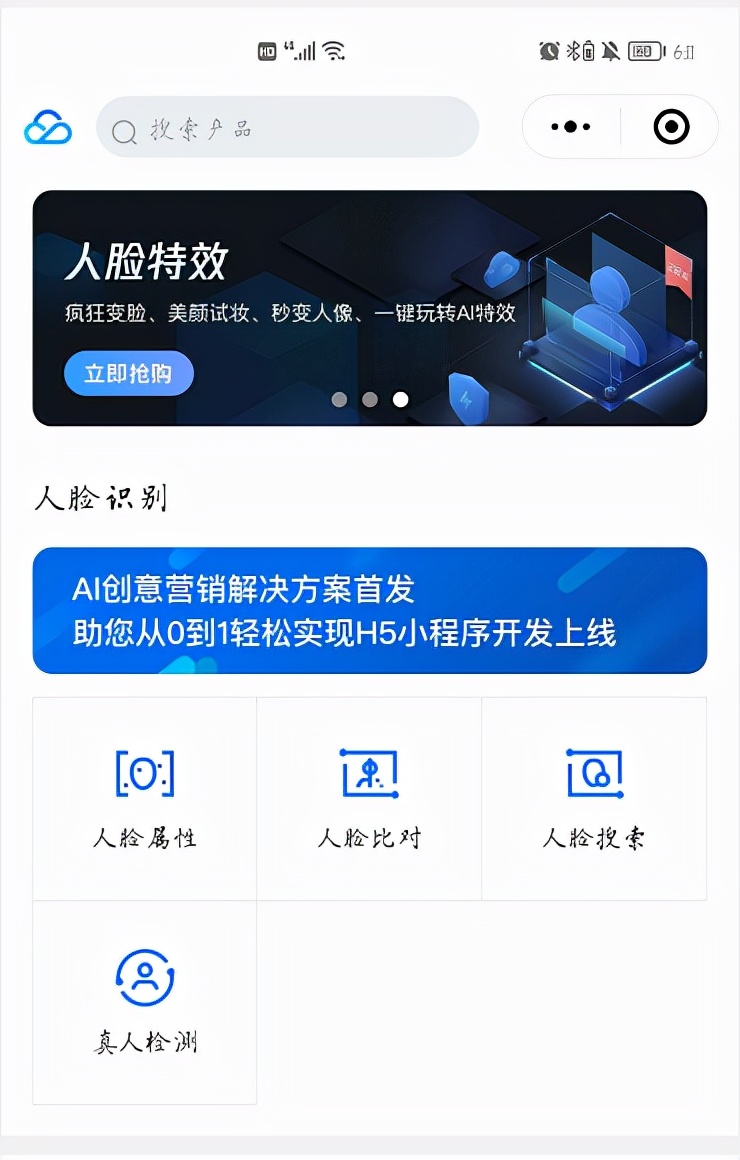Jump to the first banner slide dot
Screen dimensions: 740x1160
click(x=340, y=400)
